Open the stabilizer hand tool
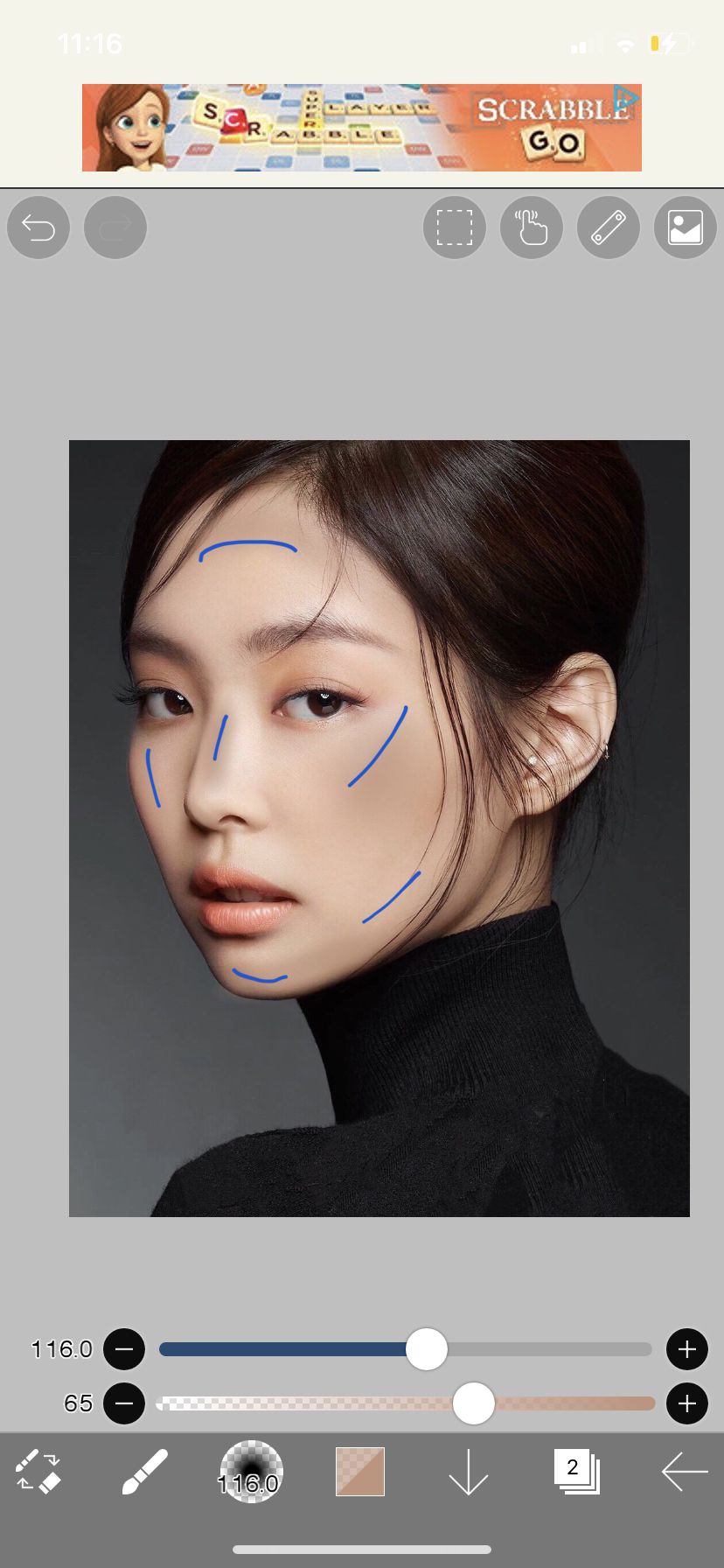This screenshot has height=1568, width=724. point(532,227)
